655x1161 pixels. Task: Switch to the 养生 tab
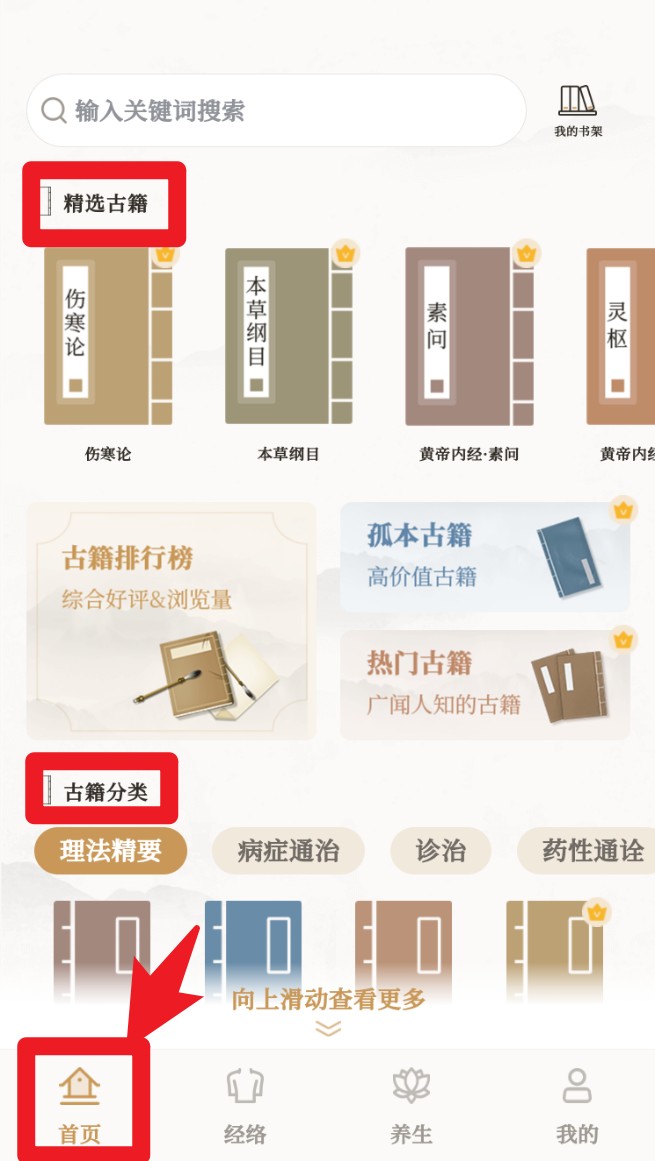[411, 1105]
